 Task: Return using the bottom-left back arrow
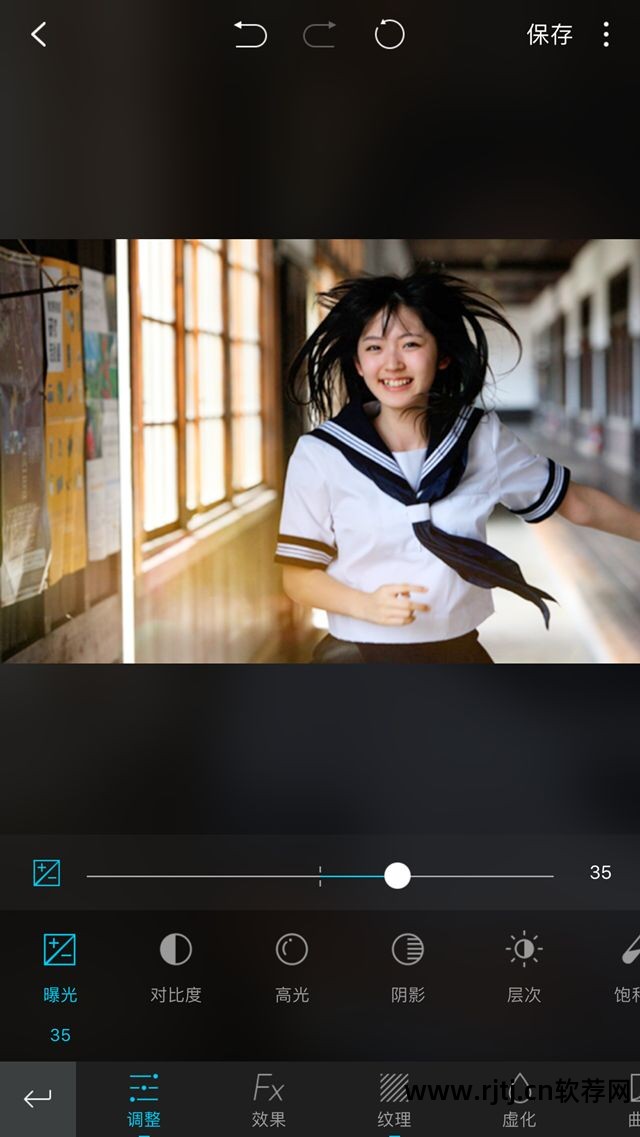click(38, 1099)
